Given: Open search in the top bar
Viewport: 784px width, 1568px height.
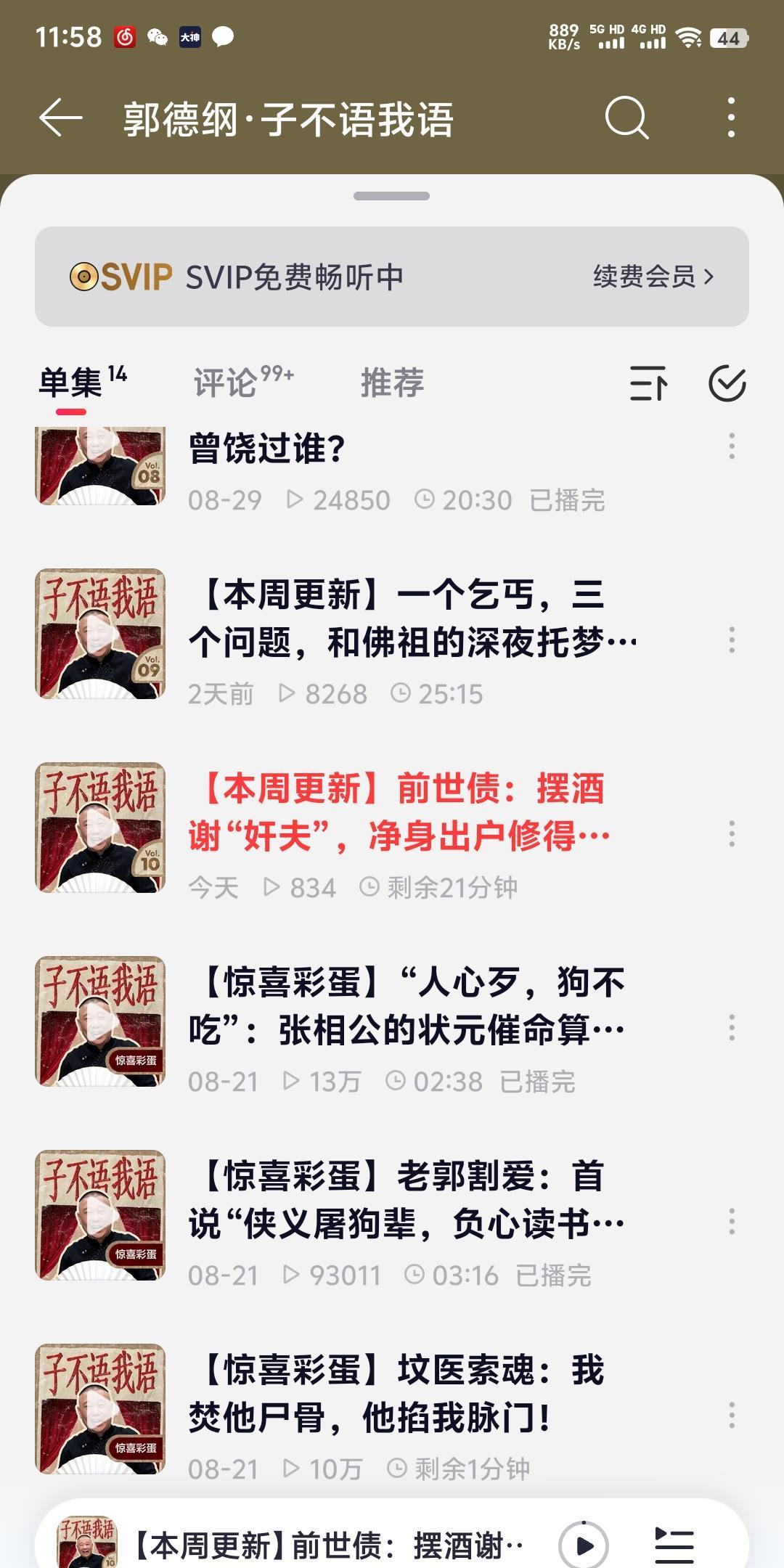Looking at the screenshot, I should click(x=626, y=118).
